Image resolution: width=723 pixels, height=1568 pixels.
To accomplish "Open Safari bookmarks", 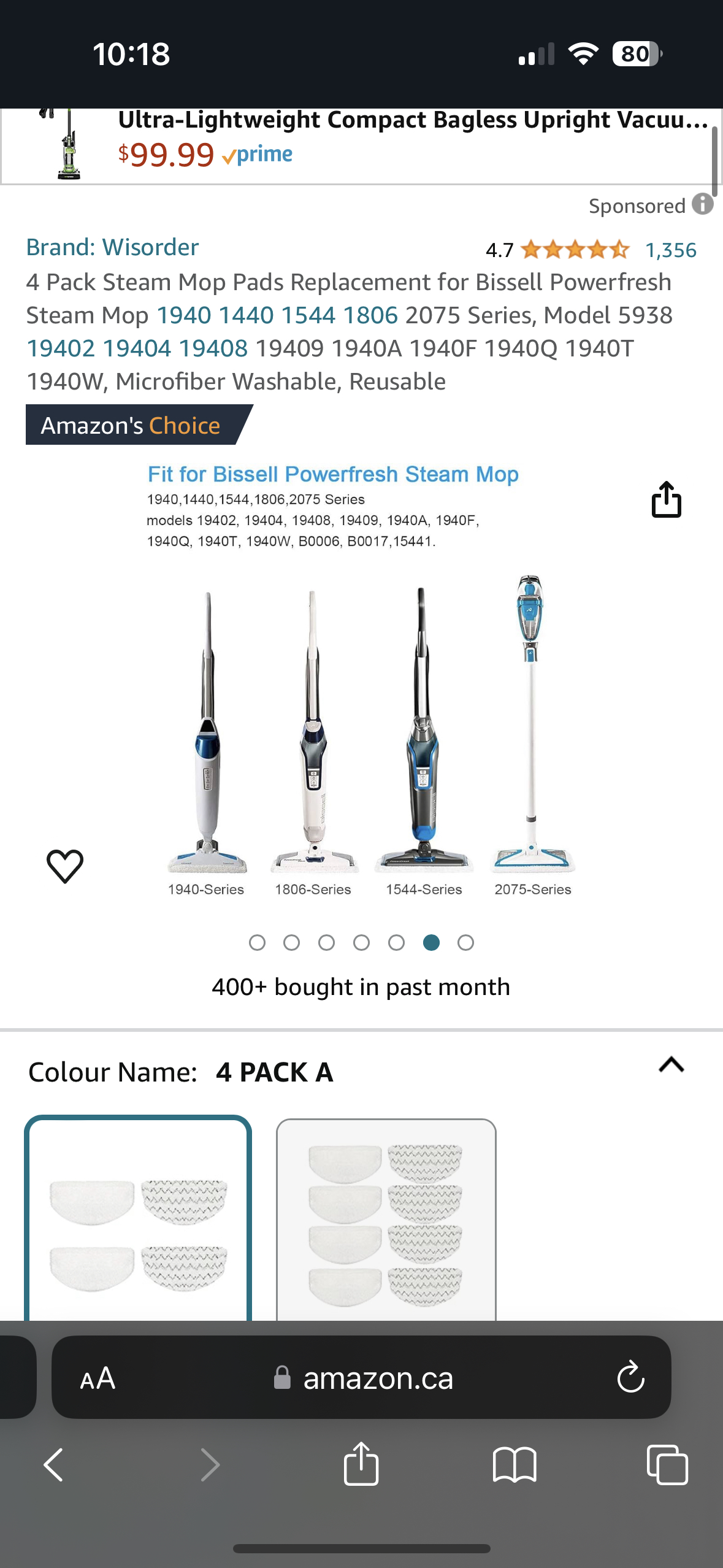I will click(514, 1465).
